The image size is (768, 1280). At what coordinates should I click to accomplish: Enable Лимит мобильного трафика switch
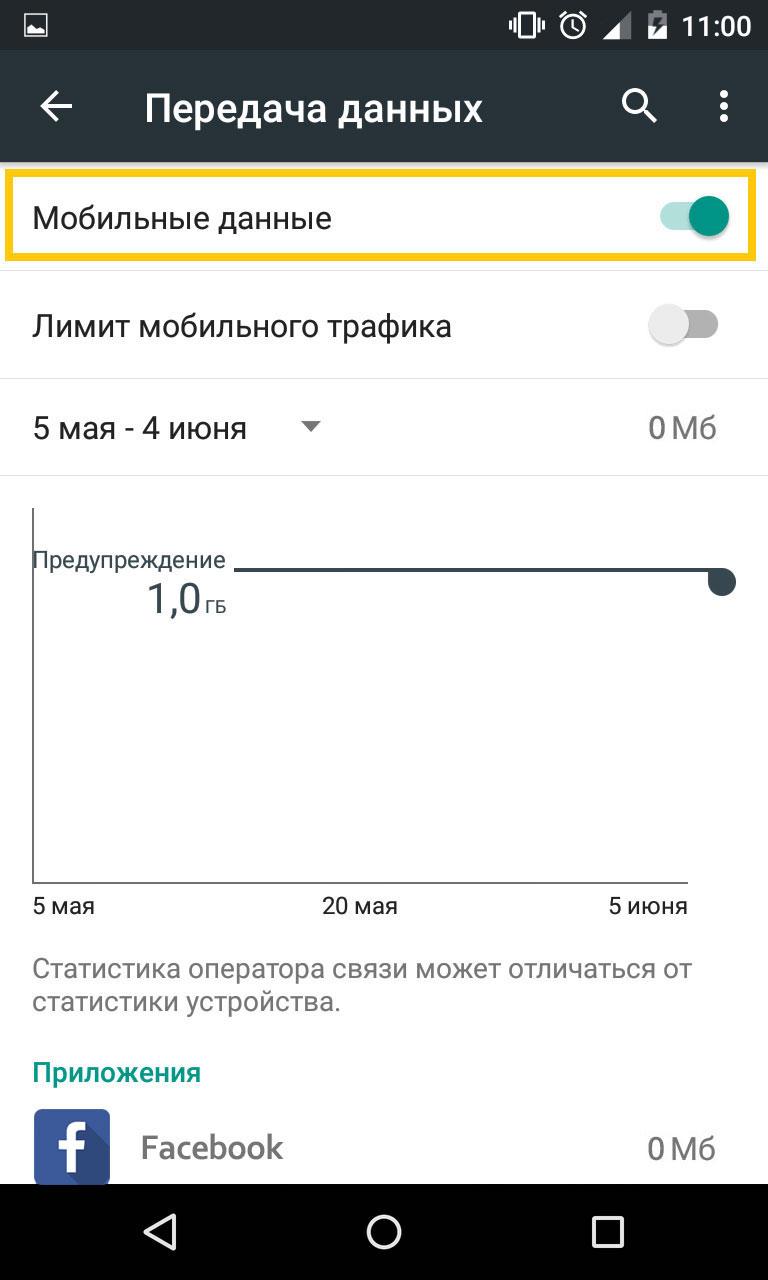coord(685,325)
